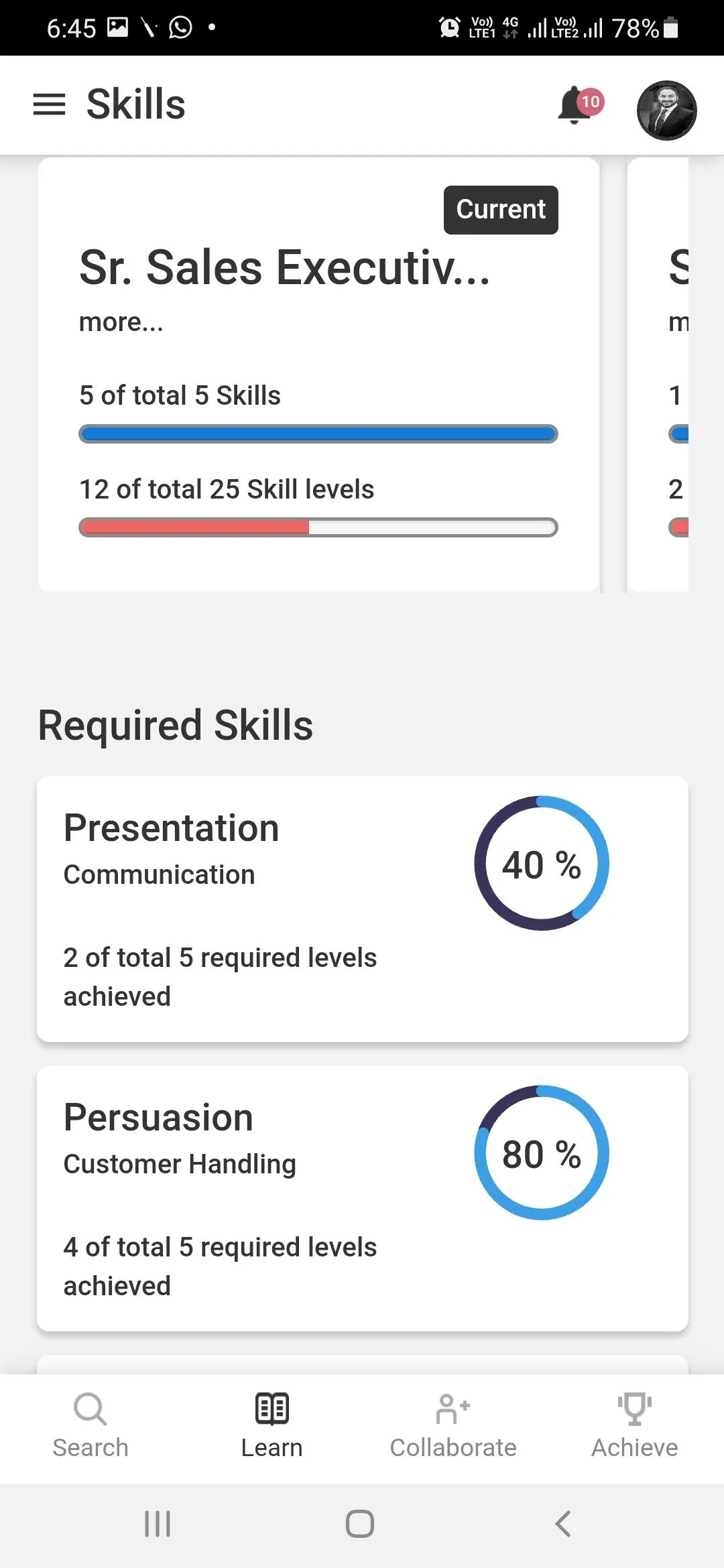
Task: Open the Persuasion skill card
Action: (x=363, y=1198)
